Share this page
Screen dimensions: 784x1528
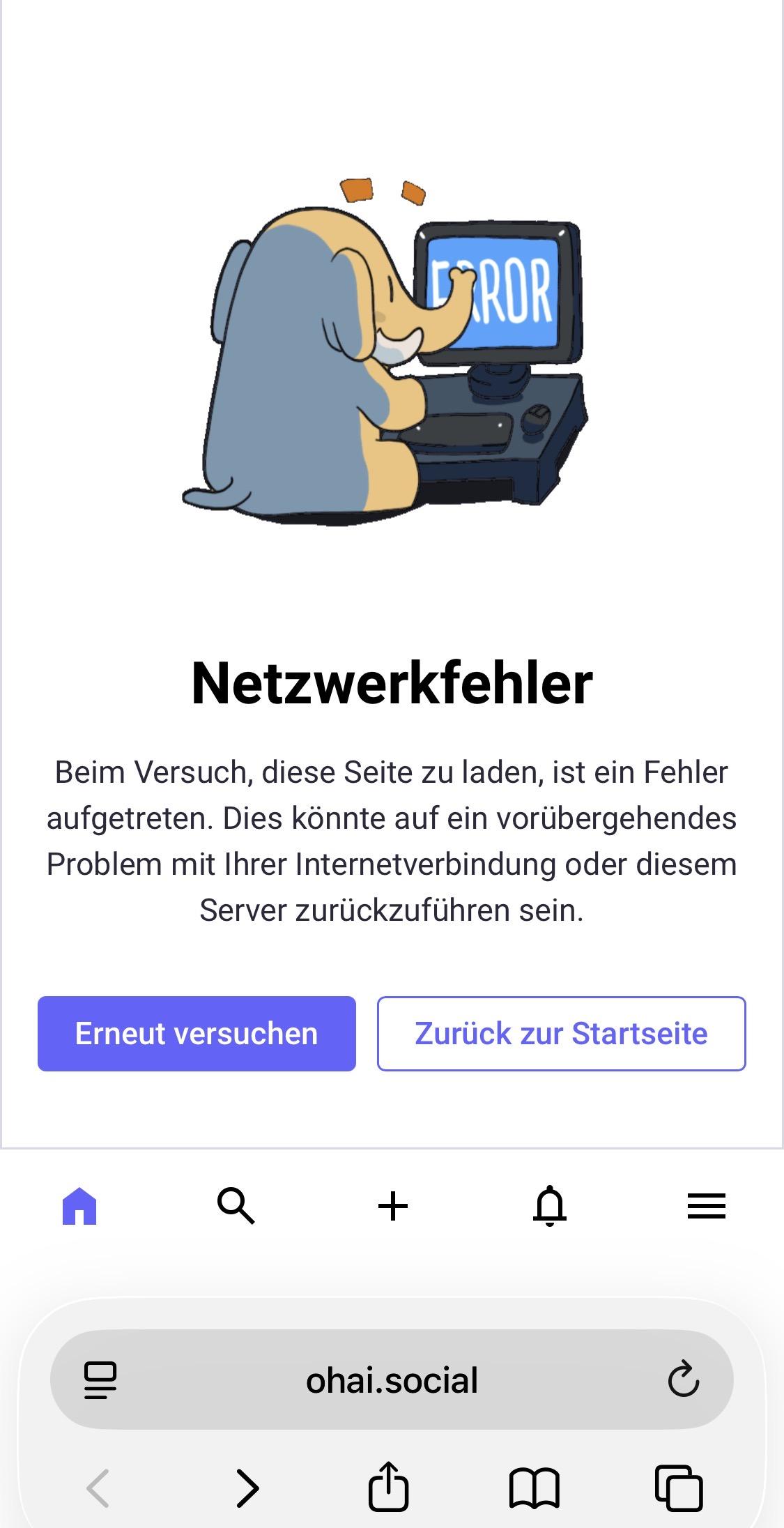point(388,1487)
